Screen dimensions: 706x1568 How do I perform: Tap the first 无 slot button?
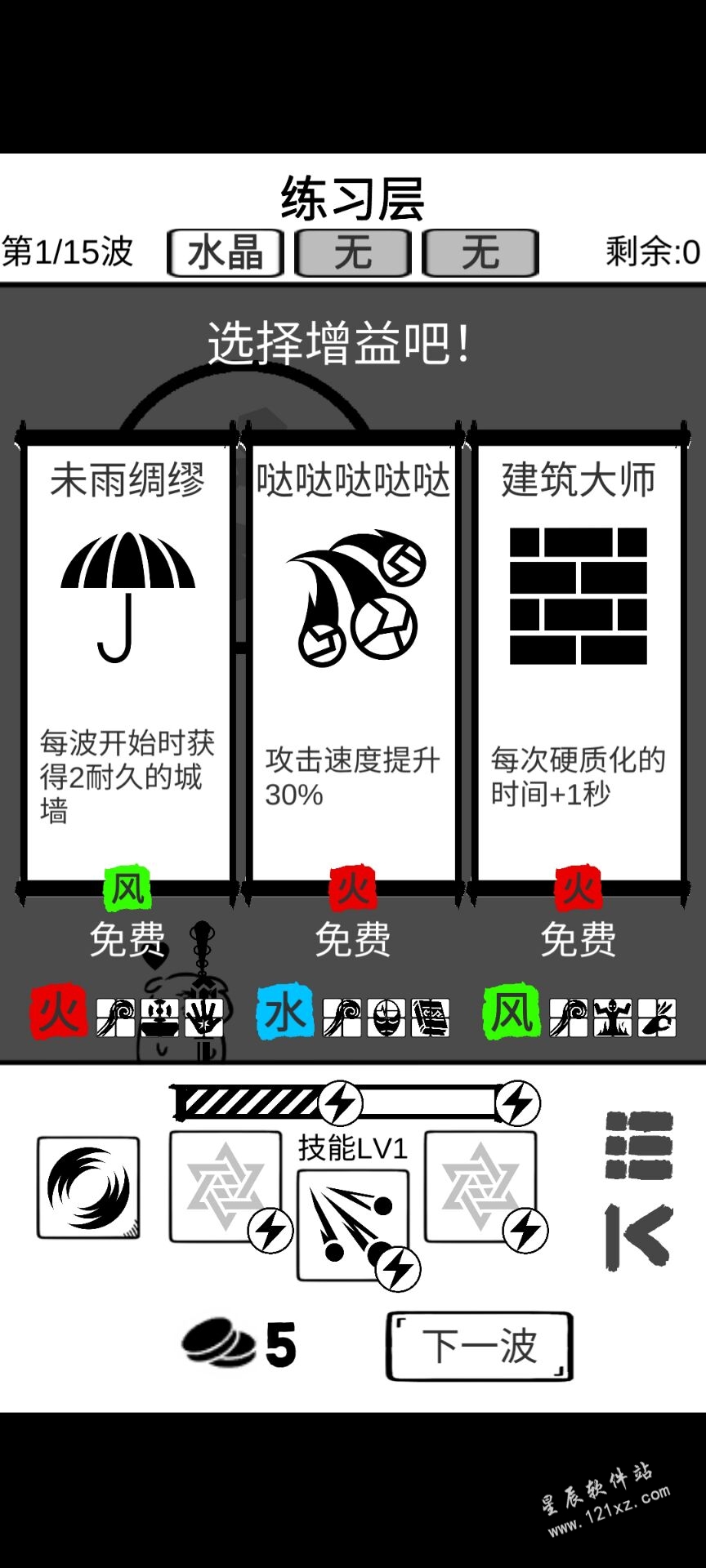[353, 252]
